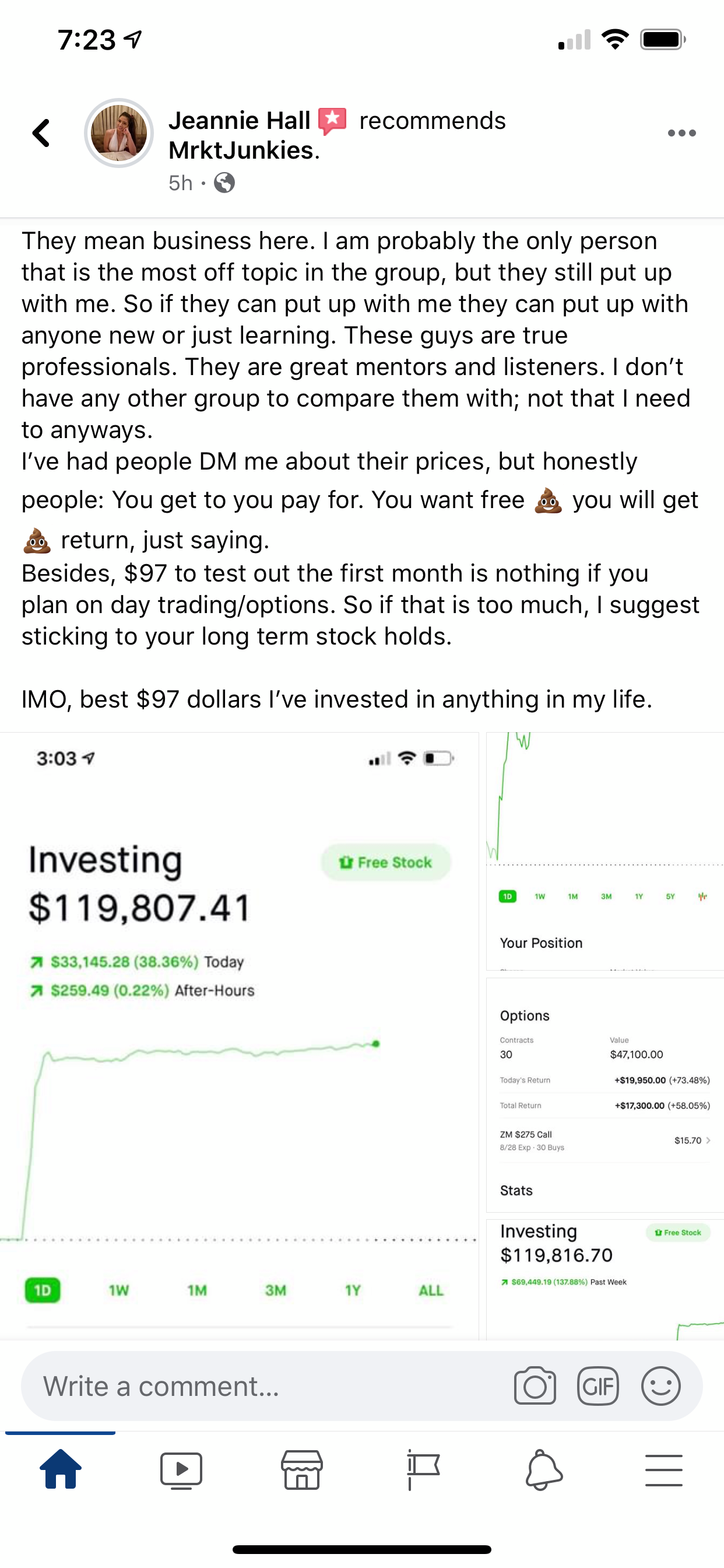Open the emoji sticker picker
724x1568 pixels.
660,1386
